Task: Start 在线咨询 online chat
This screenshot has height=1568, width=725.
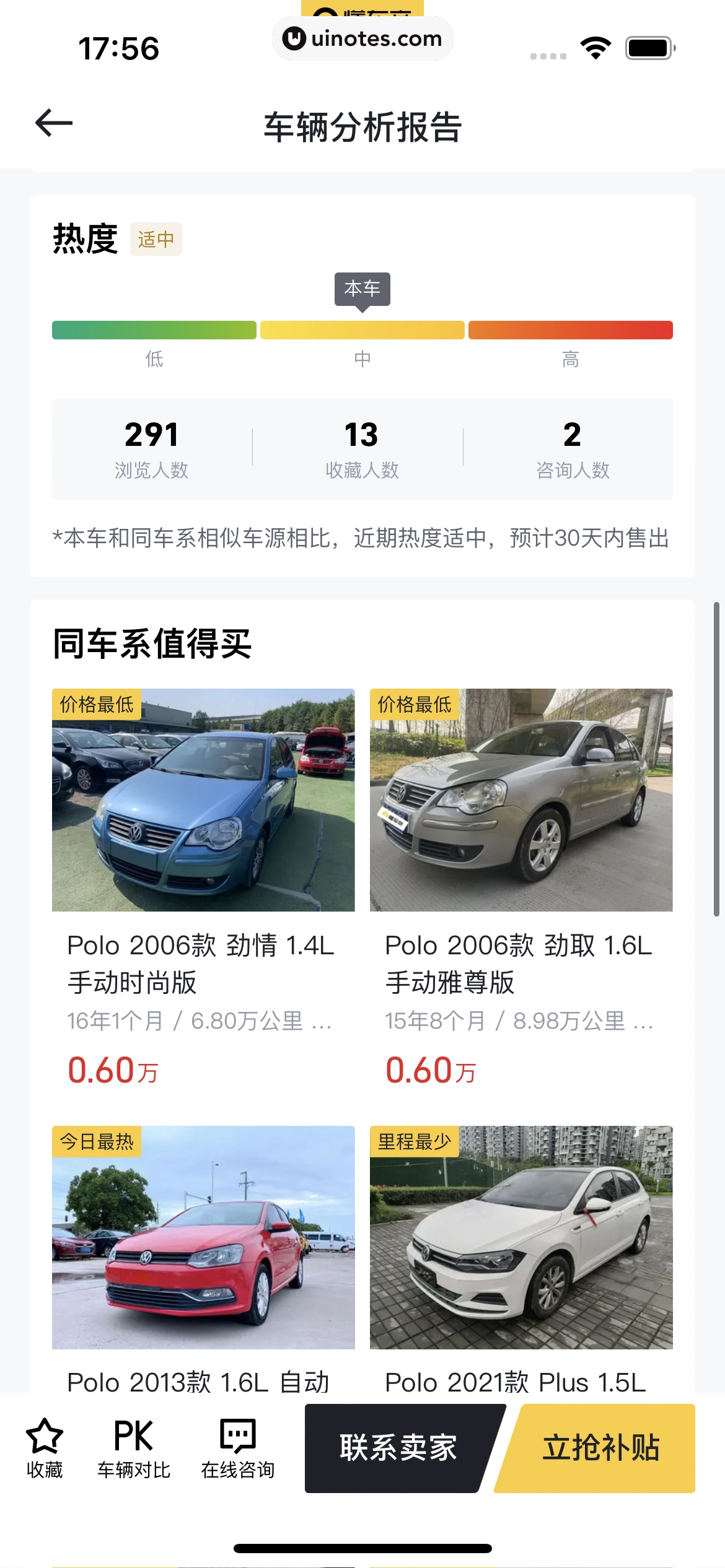Action: [238, 1448]
